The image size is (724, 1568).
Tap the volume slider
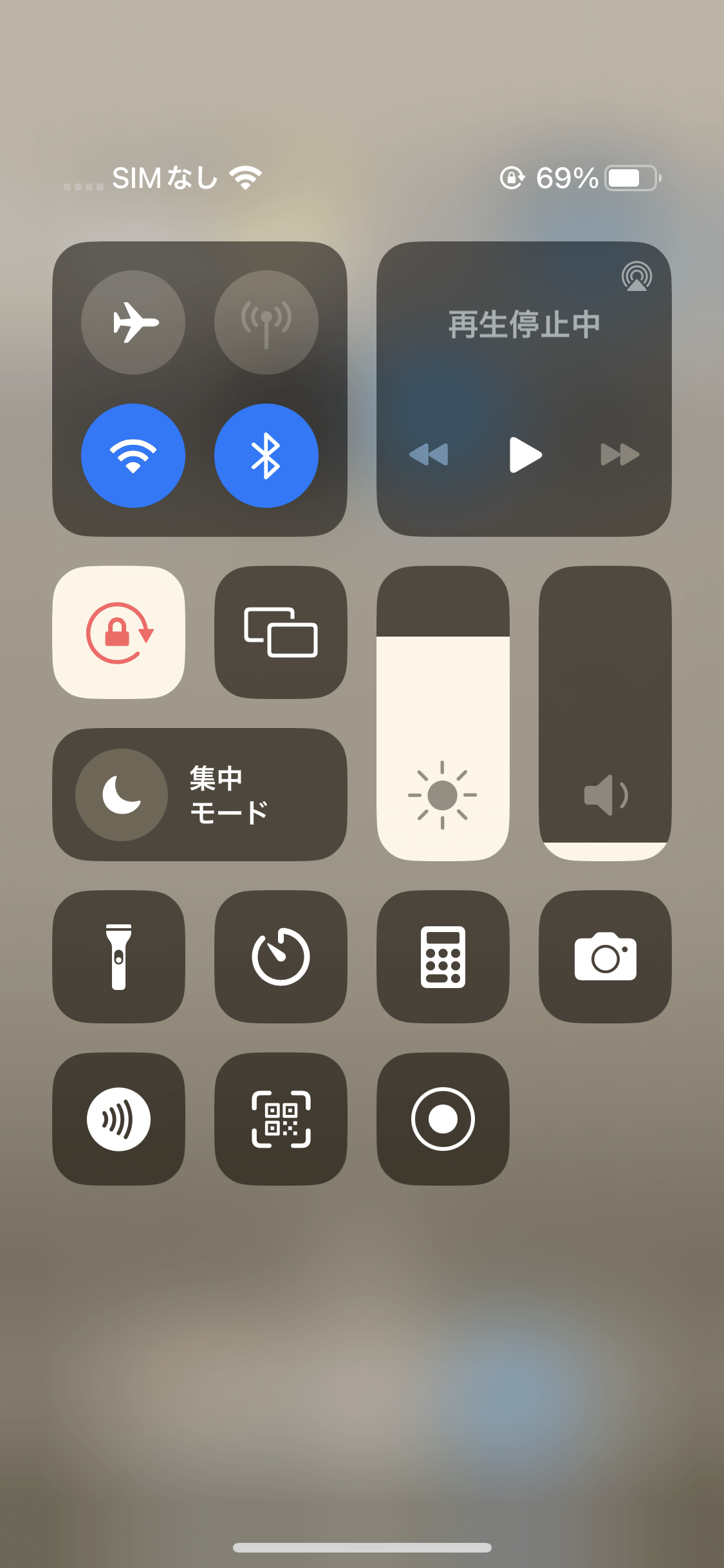(x=605, y=714)
